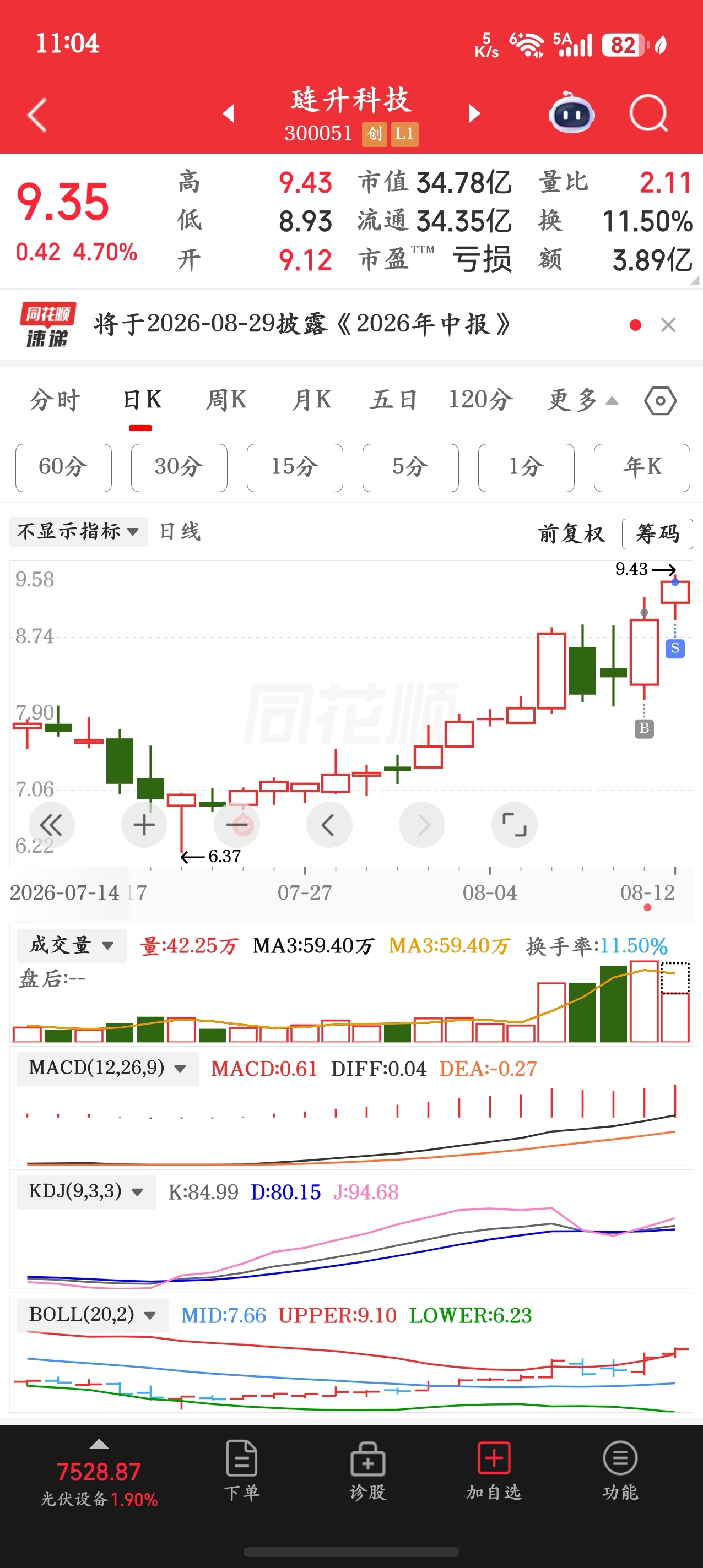The width and height of the screenshot is (703, 1568).
Task: Open the 更多 period menu
Action: [x=583, y=400]
